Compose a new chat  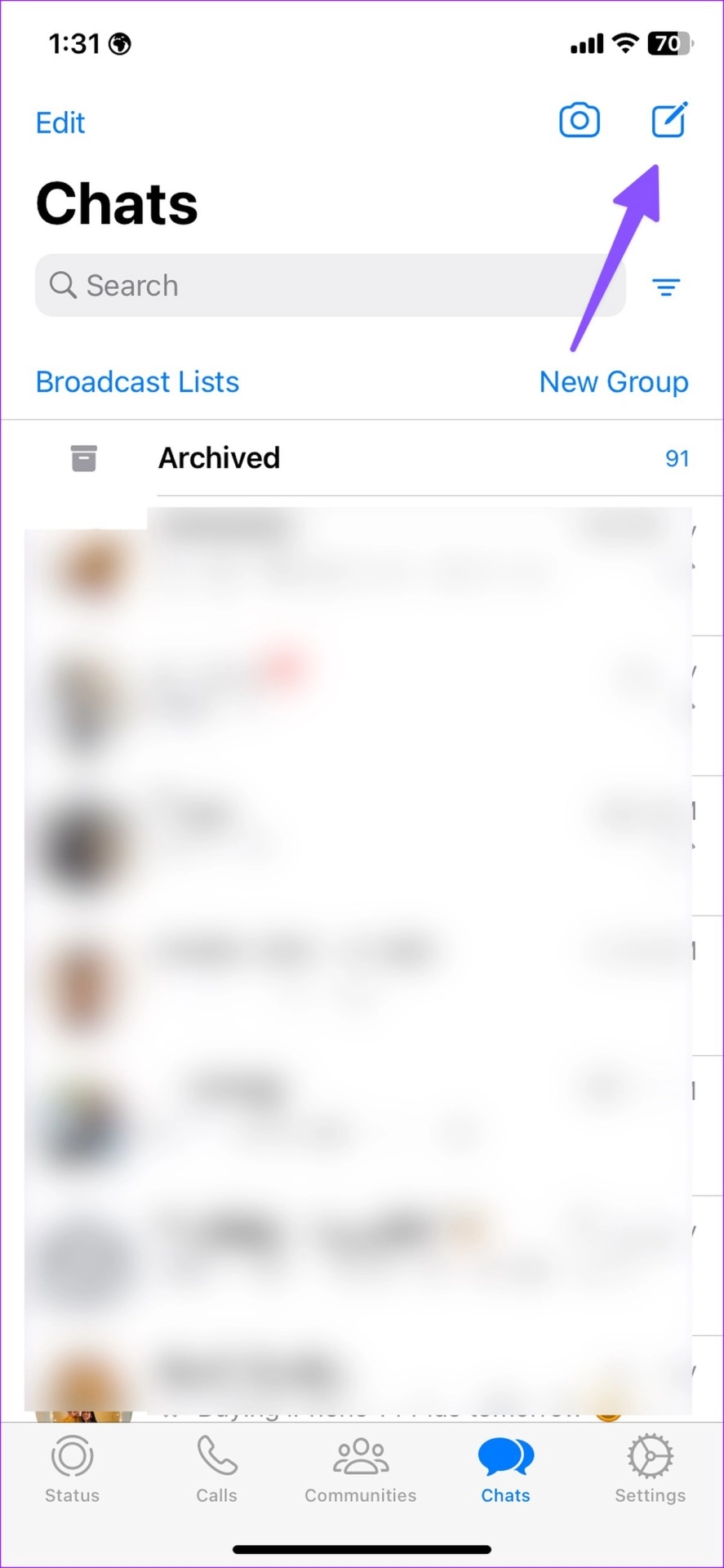coord(669,120)
